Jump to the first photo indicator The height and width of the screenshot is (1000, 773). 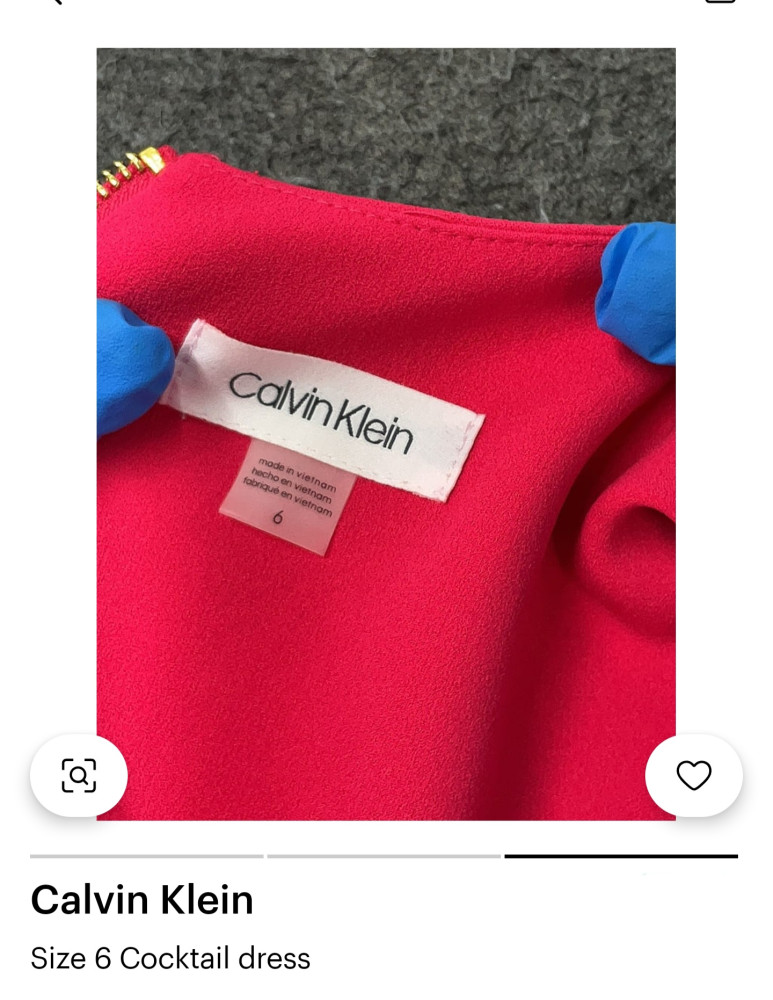pos(147,856)
